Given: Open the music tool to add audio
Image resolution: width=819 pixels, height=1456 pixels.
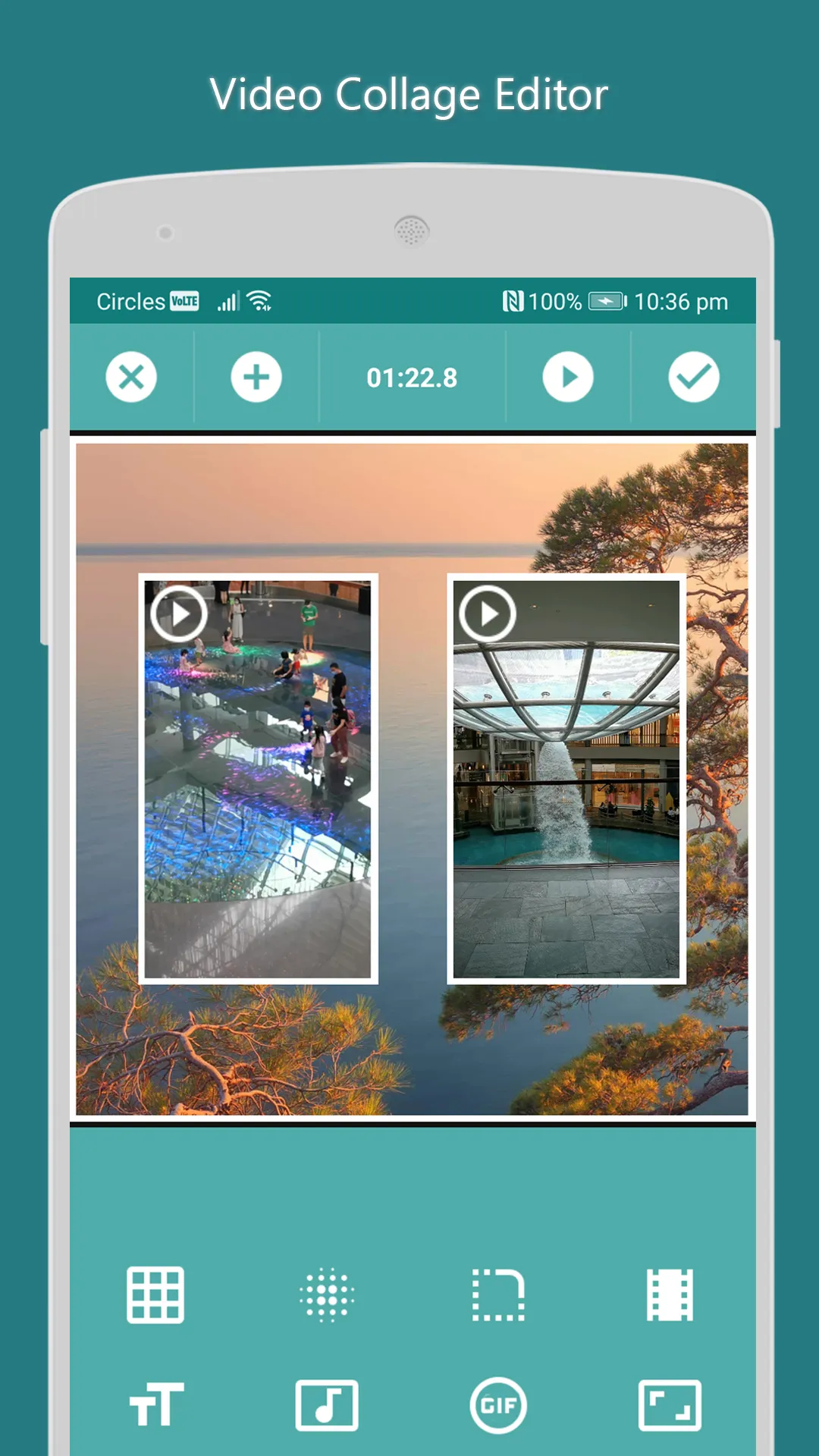Looking at the screenshot, I should coord(327,1407).
